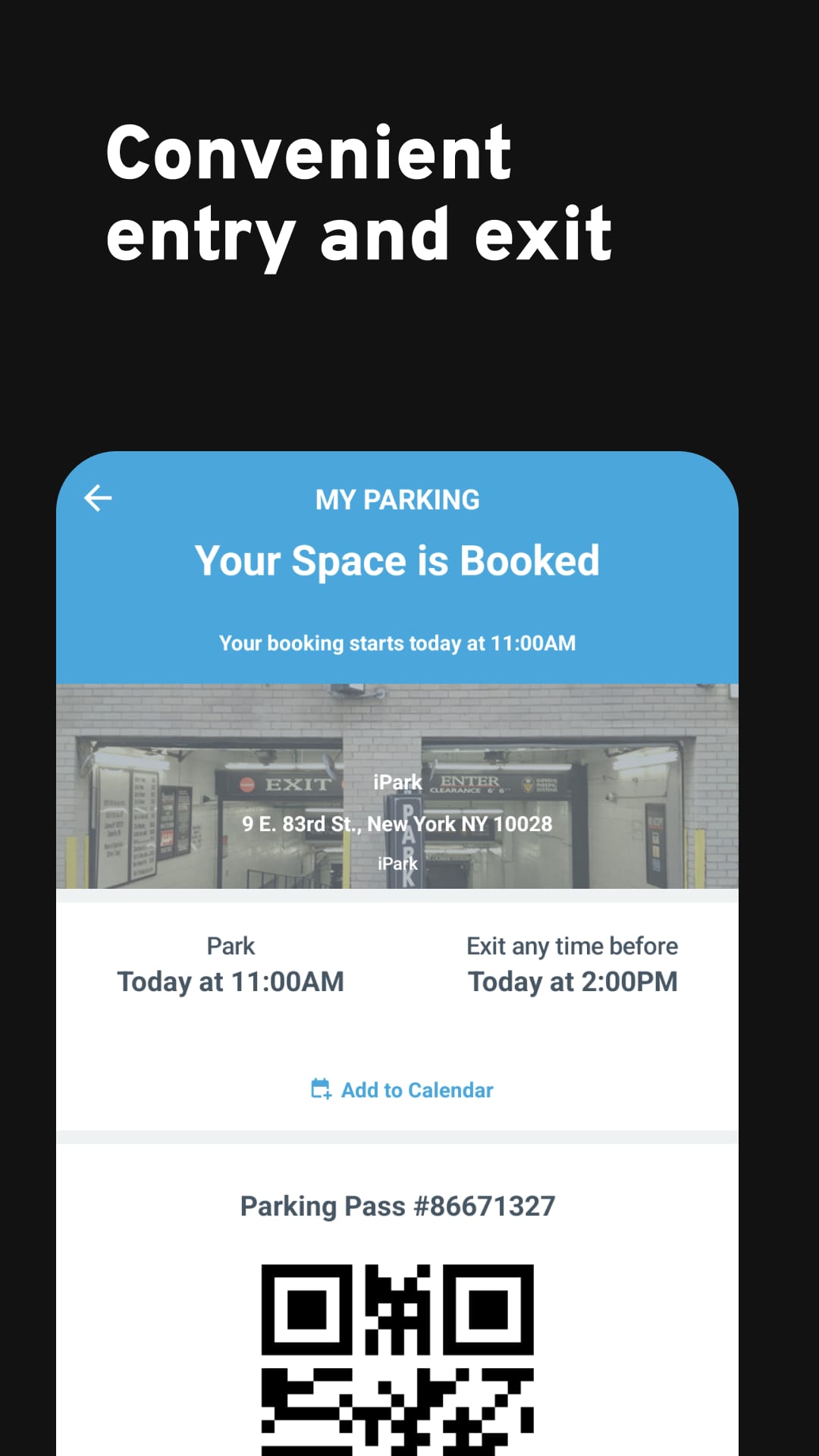The width and height of the screenshot is (819, 1456).
Task: Select Today at 11:00AM park time
Action: point(231,981)
